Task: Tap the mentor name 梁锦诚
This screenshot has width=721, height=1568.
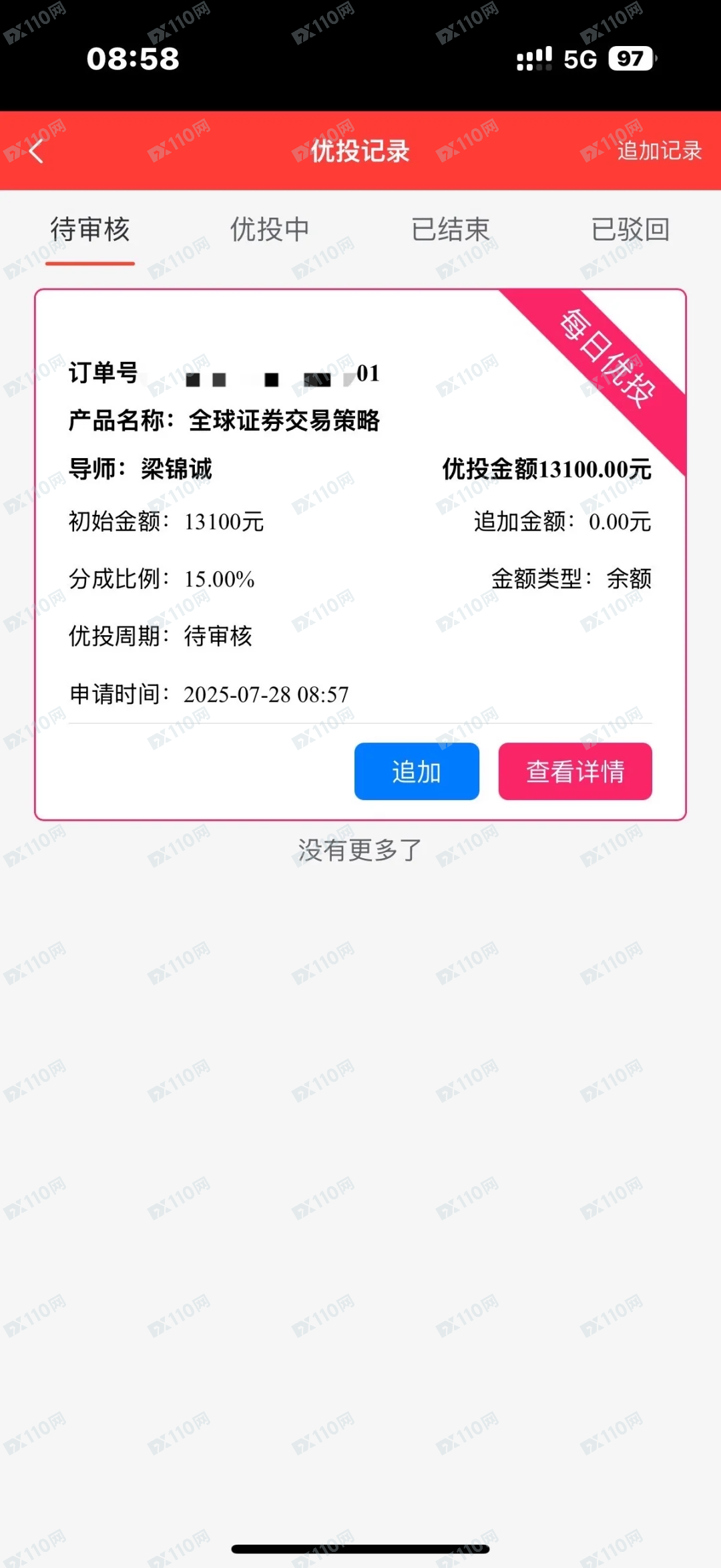Action: pos(177,469)
